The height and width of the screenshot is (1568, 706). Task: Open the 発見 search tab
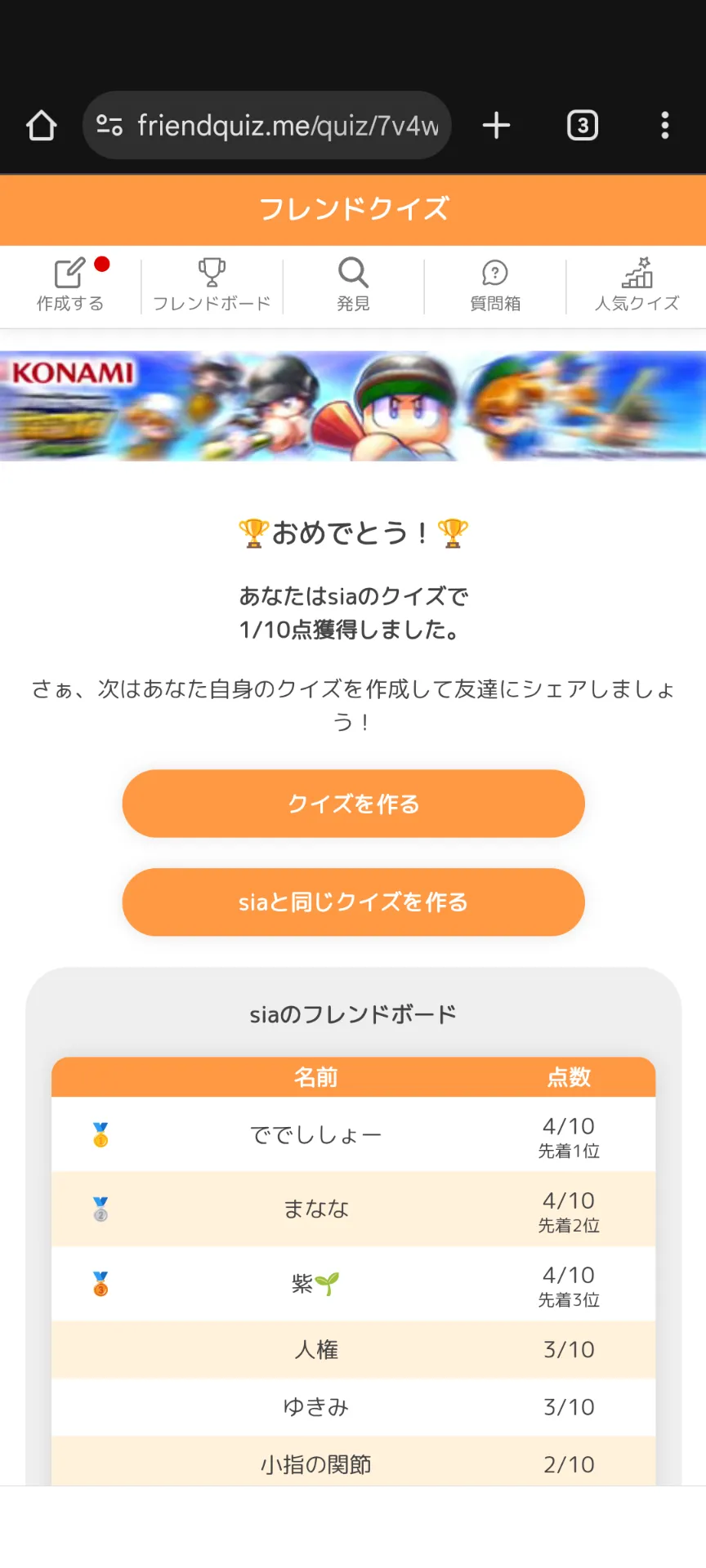pos(353,285)
